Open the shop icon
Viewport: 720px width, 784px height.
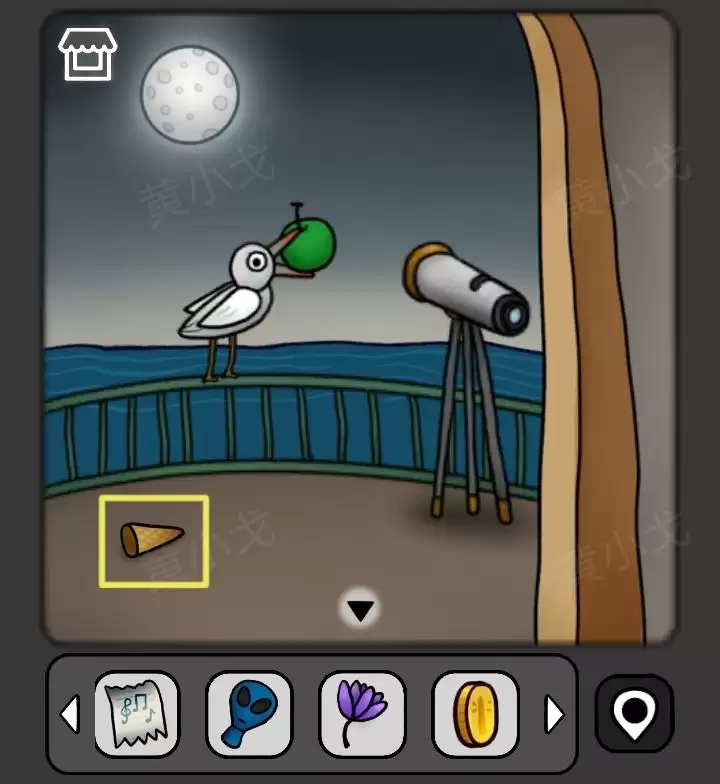pos(88,53)
